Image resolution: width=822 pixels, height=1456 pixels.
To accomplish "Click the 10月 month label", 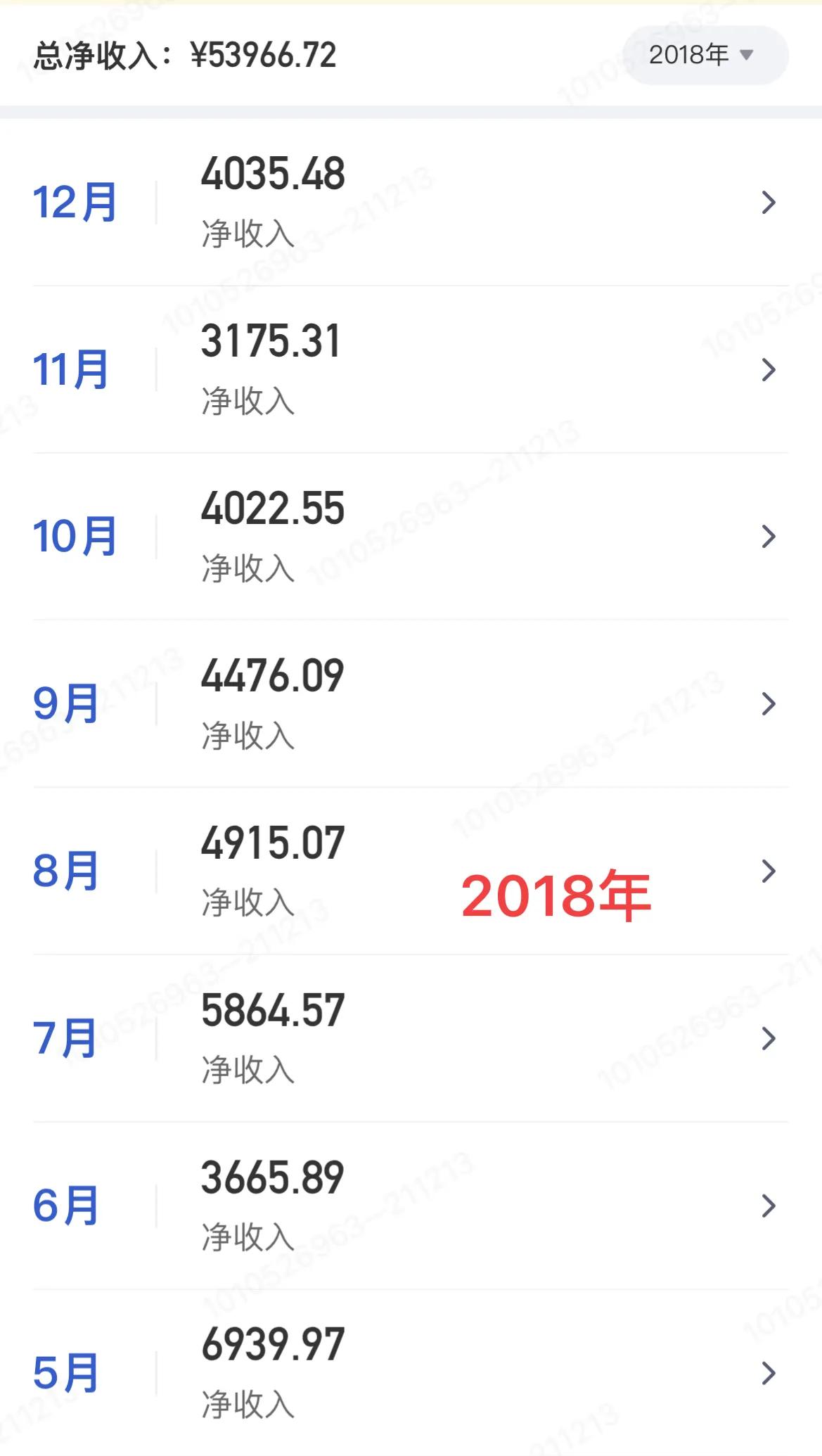I will coord(72,536).
